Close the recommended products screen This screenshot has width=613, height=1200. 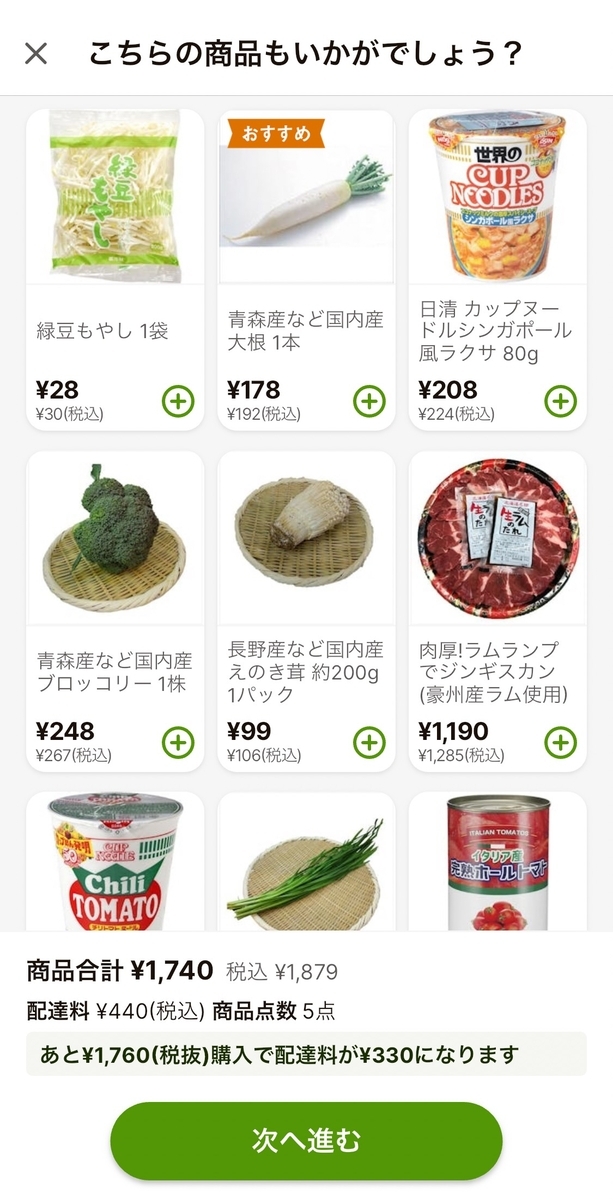click(36, 53)
